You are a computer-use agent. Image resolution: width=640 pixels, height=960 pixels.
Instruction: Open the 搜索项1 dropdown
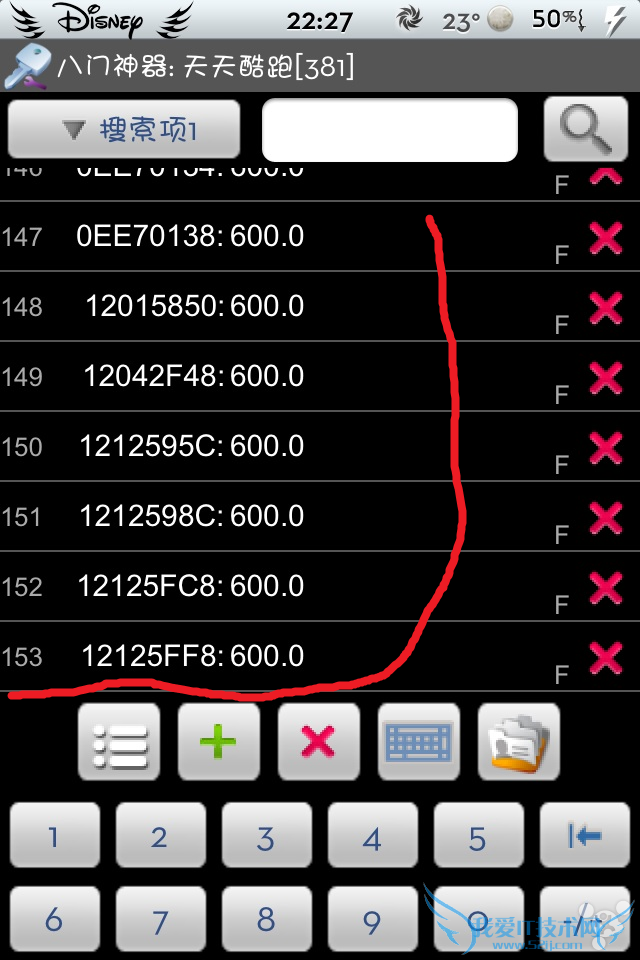tap(124, 130)
